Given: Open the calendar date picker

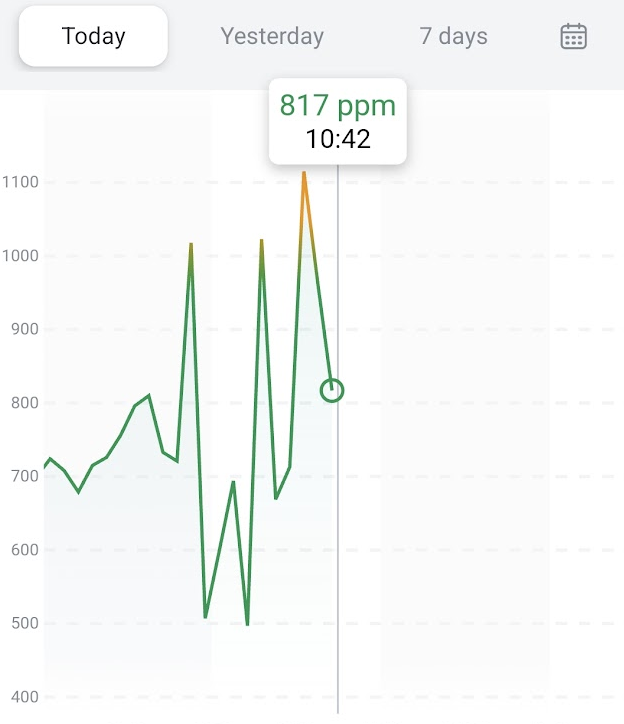Looking at the screenshot, I should click(x=573, y=37).
